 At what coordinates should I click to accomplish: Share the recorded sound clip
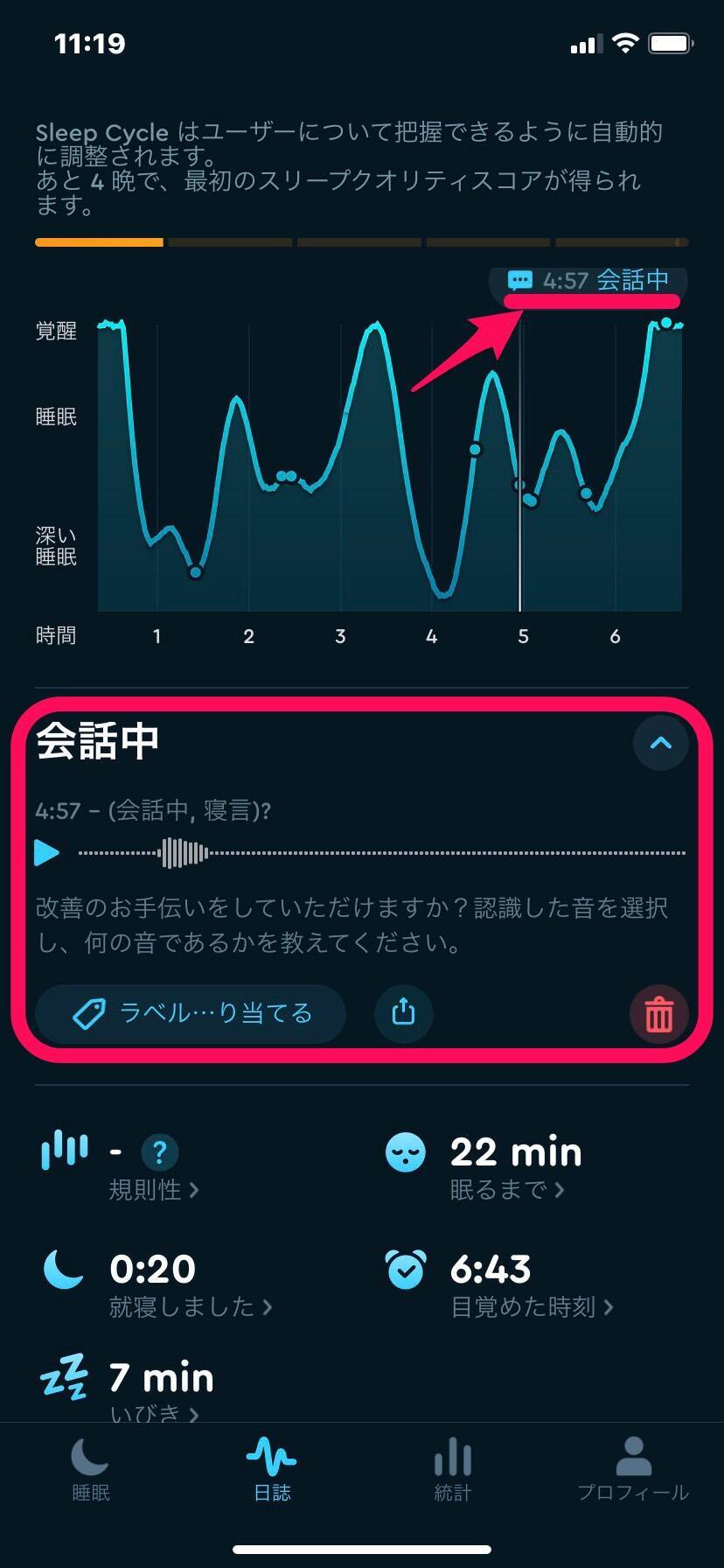point(403,1013)
